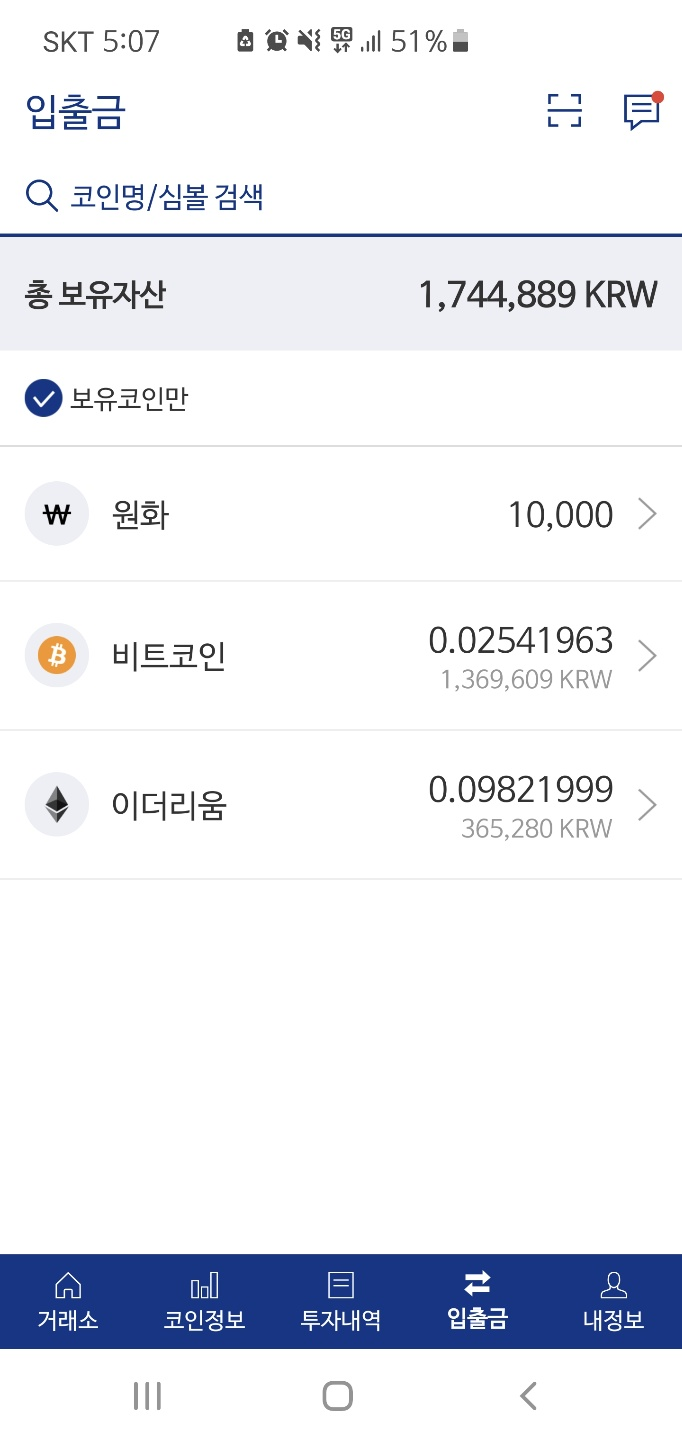
Task: Switch to the 거래소 tab
Action: pos(68,1302)
